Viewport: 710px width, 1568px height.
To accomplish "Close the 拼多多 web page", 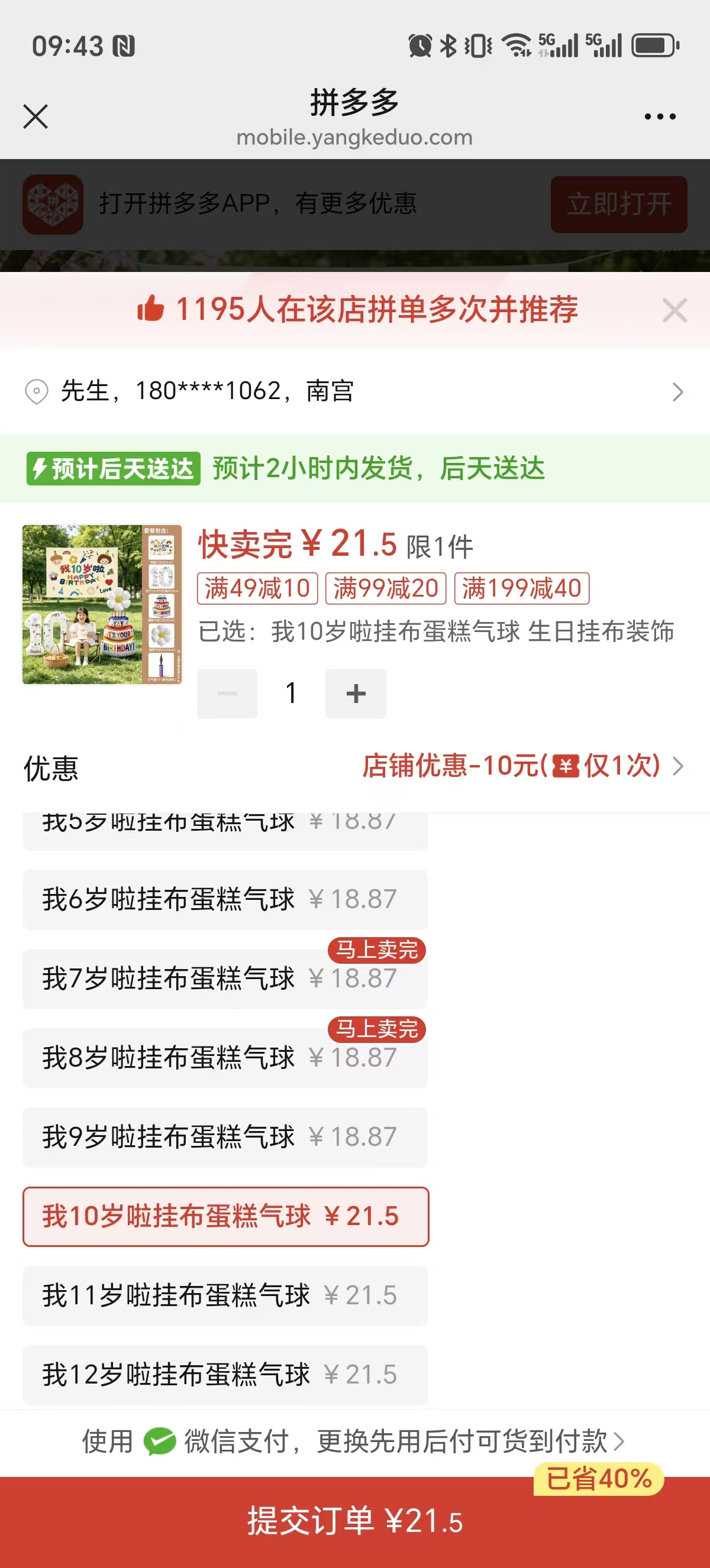I will [x=35, y=116].
